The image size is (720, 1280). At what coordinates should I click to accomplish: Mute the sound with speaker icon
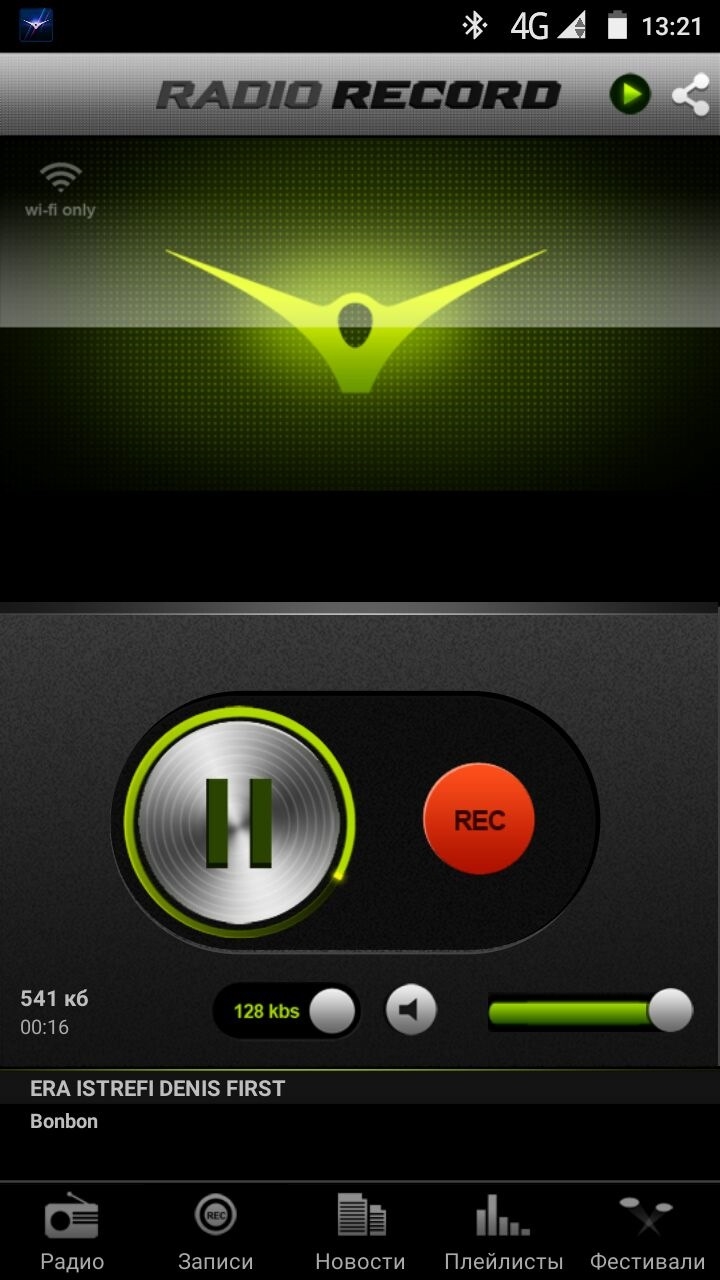[x=411, y=1011]
